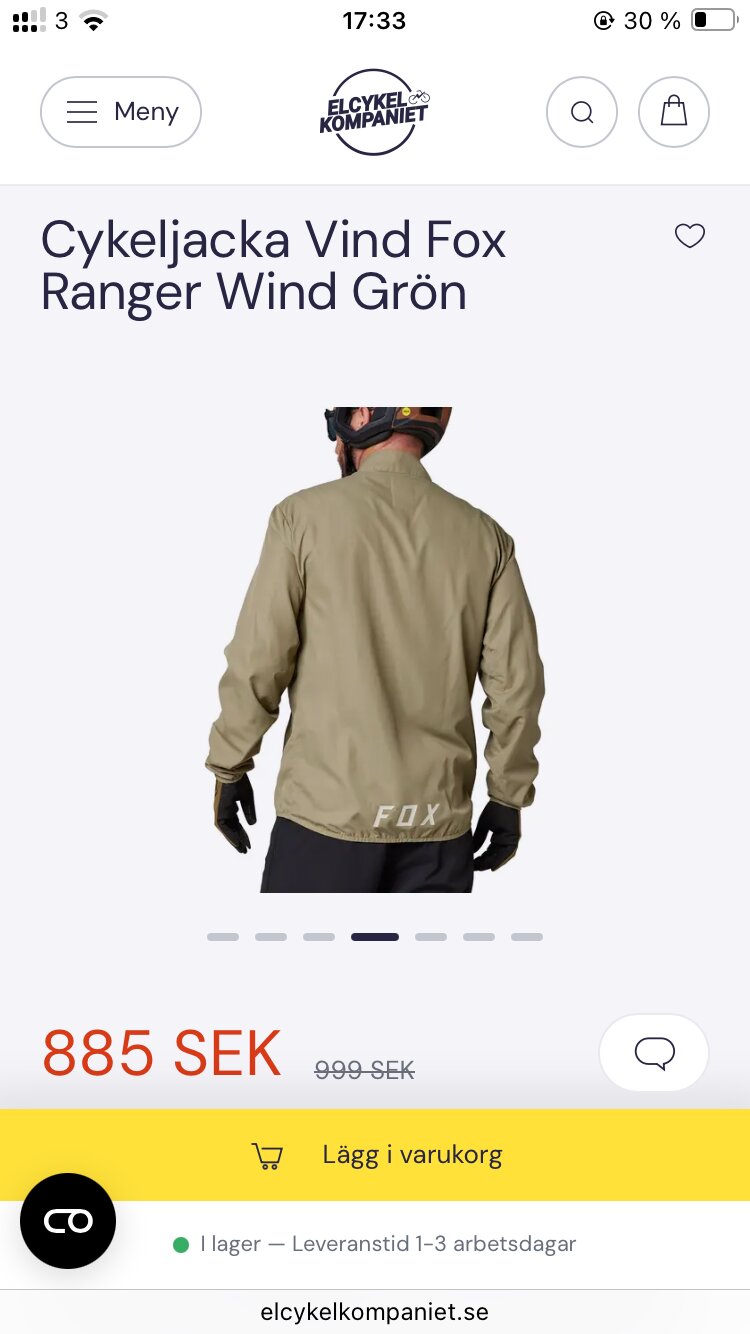Open the chat speech bubble button
Image resolution: width=750 pixels, height=1334 pixels.
click(x=654, y=1052)
